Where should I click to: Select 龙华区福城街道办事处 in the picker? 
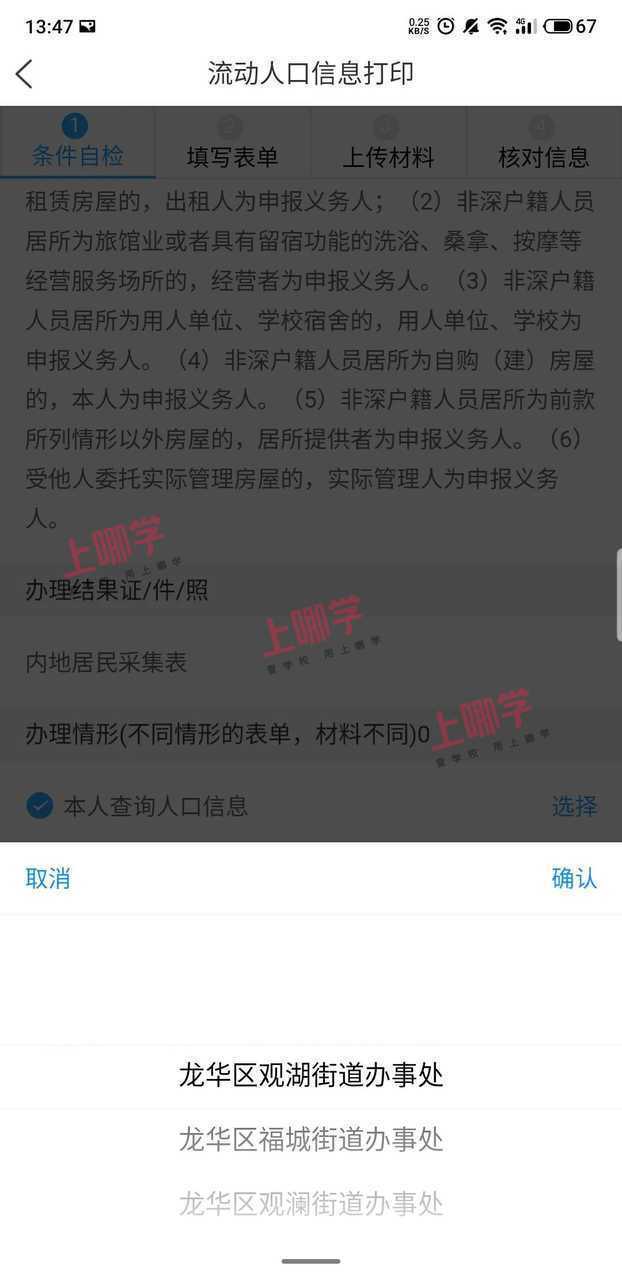[311, 1139]
